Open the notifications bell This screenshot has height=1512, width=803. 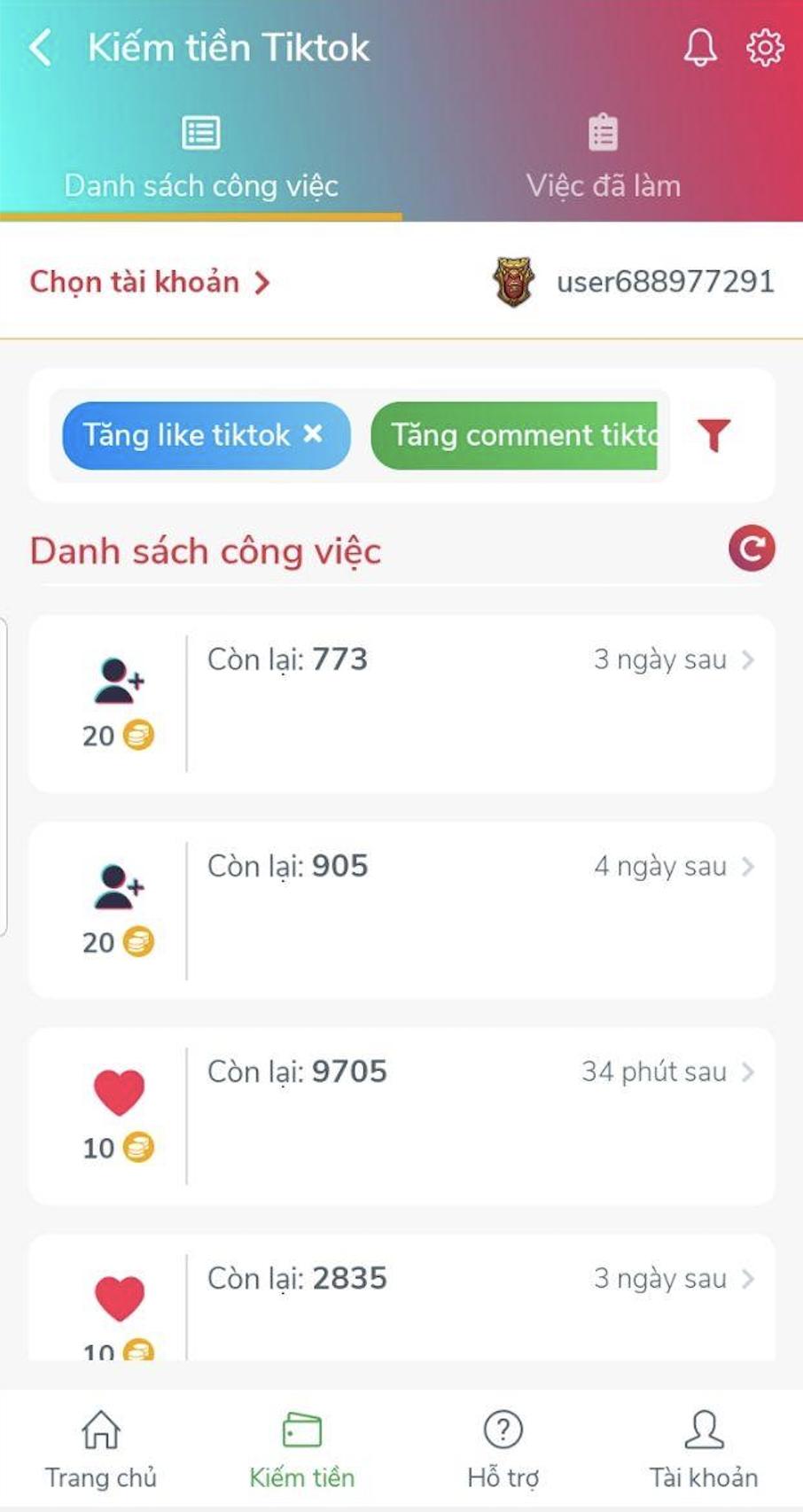click(x=699, y=47)
